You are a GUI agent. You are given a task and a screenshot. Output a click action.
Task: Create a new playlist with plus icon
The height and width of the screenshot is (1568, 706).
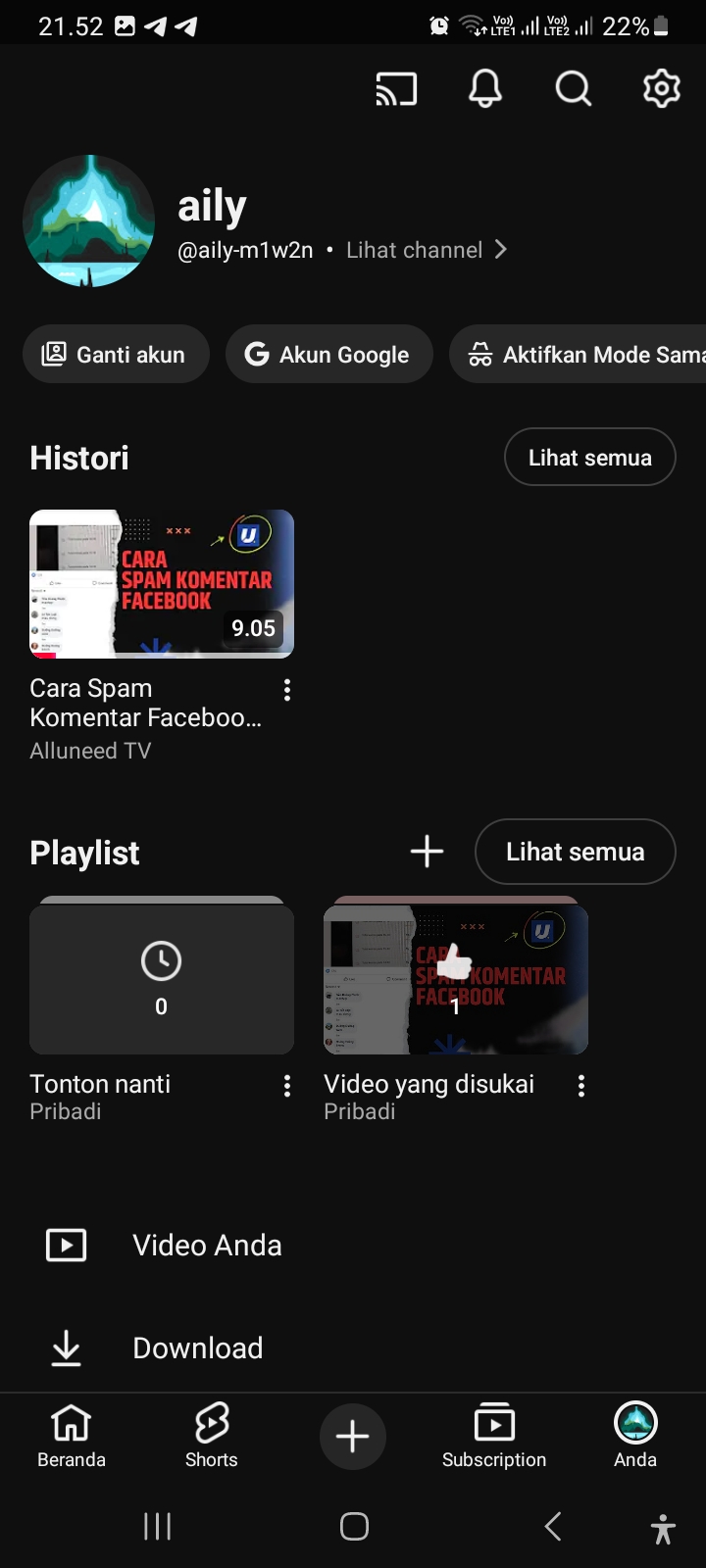pos(427,852)
